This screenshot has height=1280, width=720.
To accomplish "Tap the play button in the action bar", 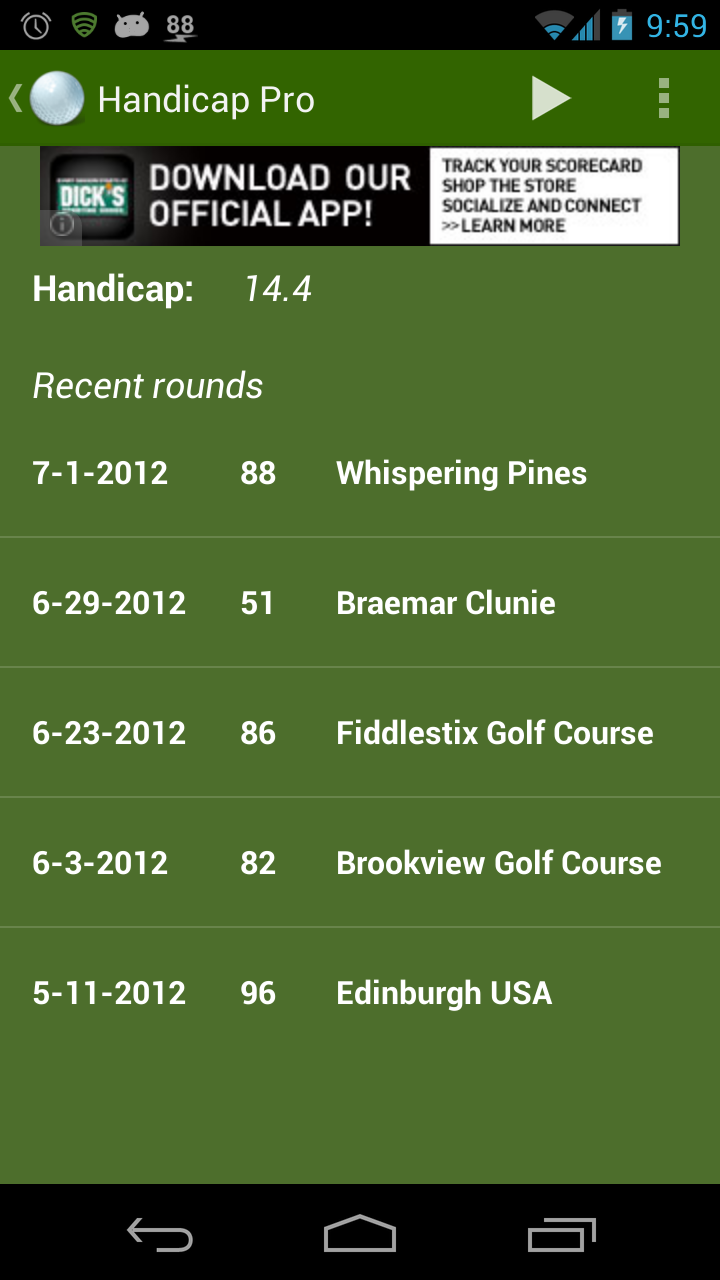I will (551, 98).
